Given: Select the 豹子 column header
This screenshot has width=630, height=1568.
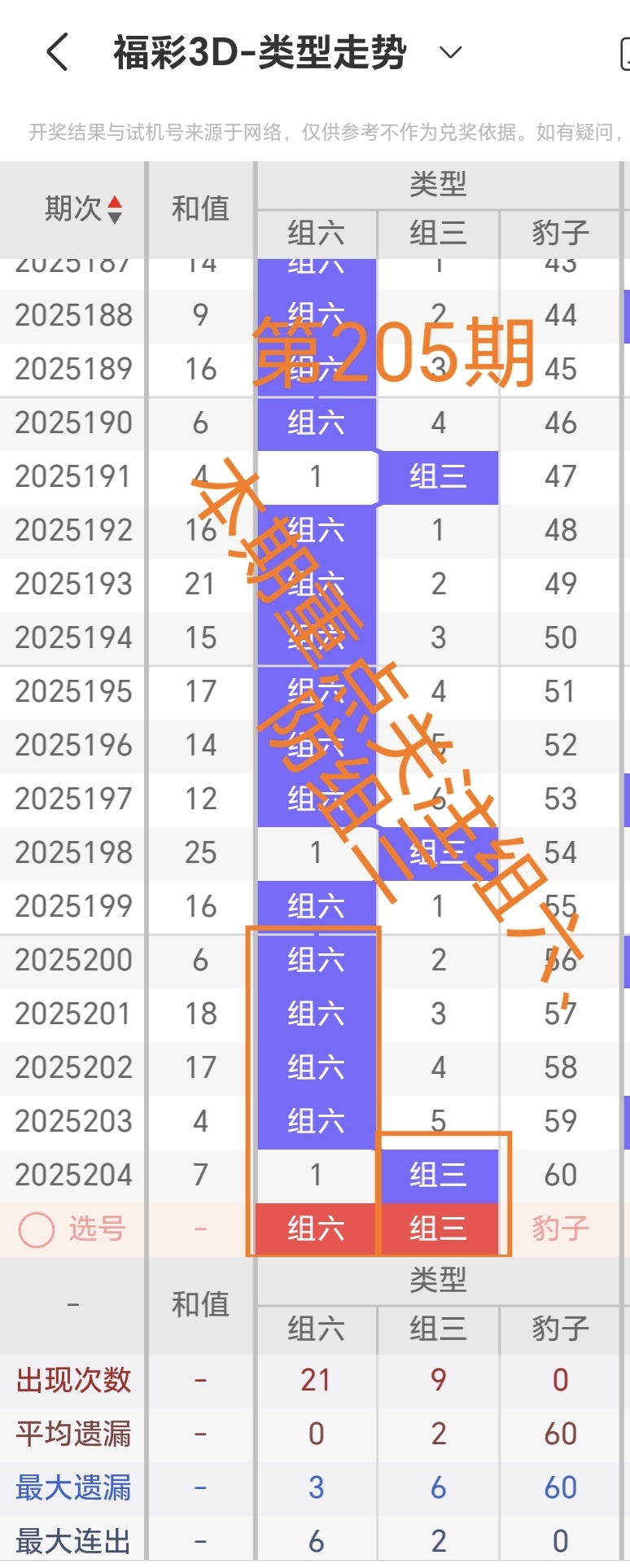Looking at the screenshot, I should (x=560, y=234).
